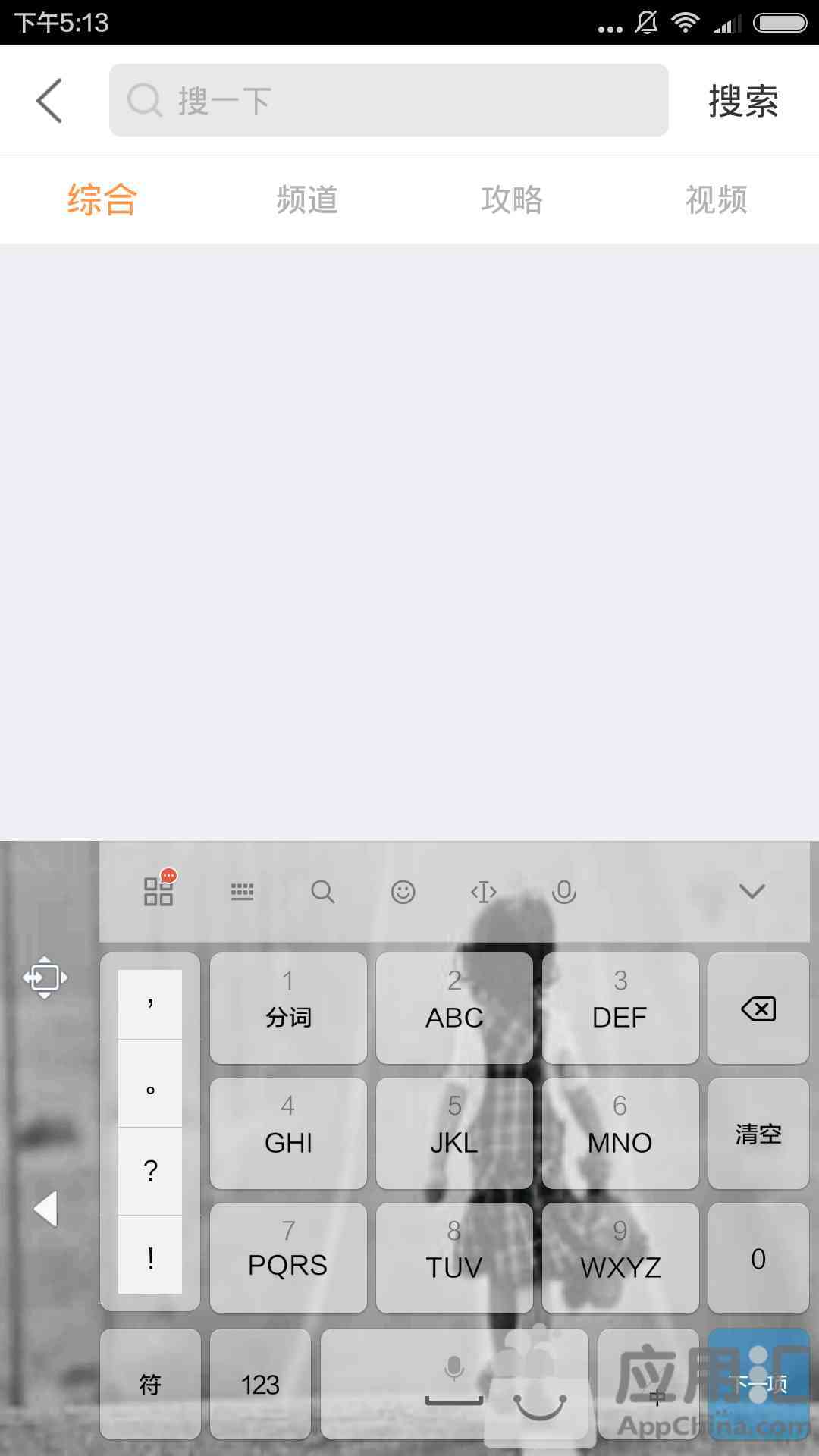
Task: Open the 符 symbols keyboard
Action: [x=150, y=1384]
